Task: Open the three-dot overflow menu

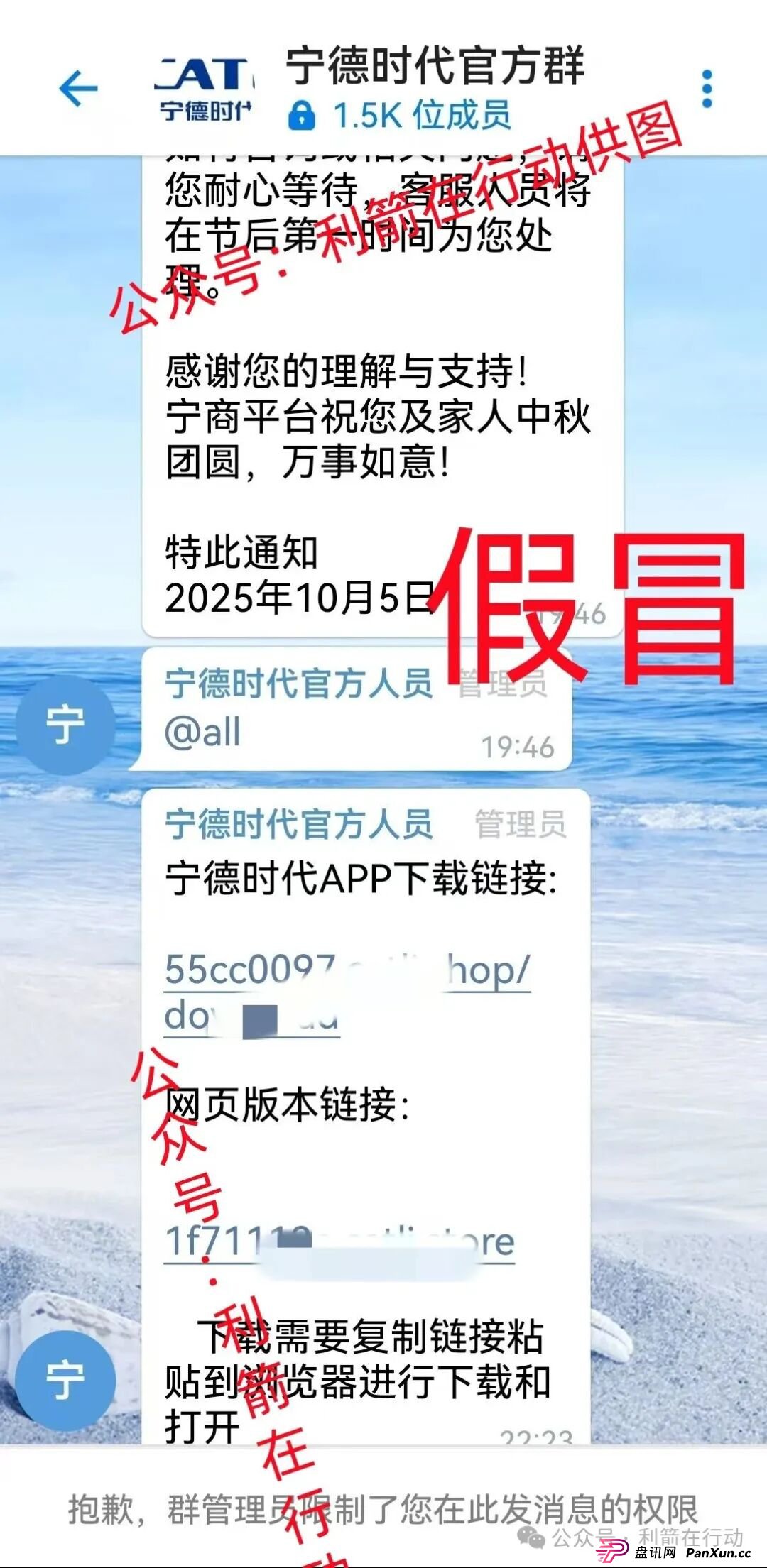Action: [706, 89]
